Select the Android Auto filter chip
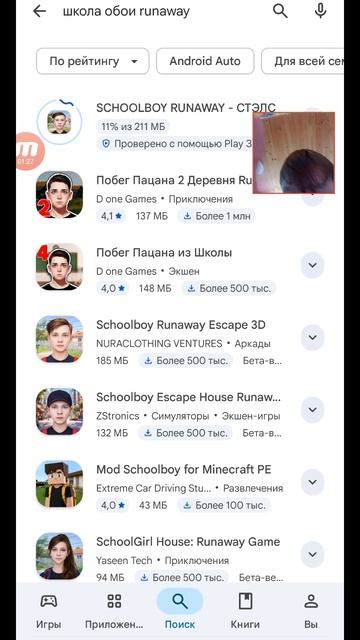 pos(205,61)
